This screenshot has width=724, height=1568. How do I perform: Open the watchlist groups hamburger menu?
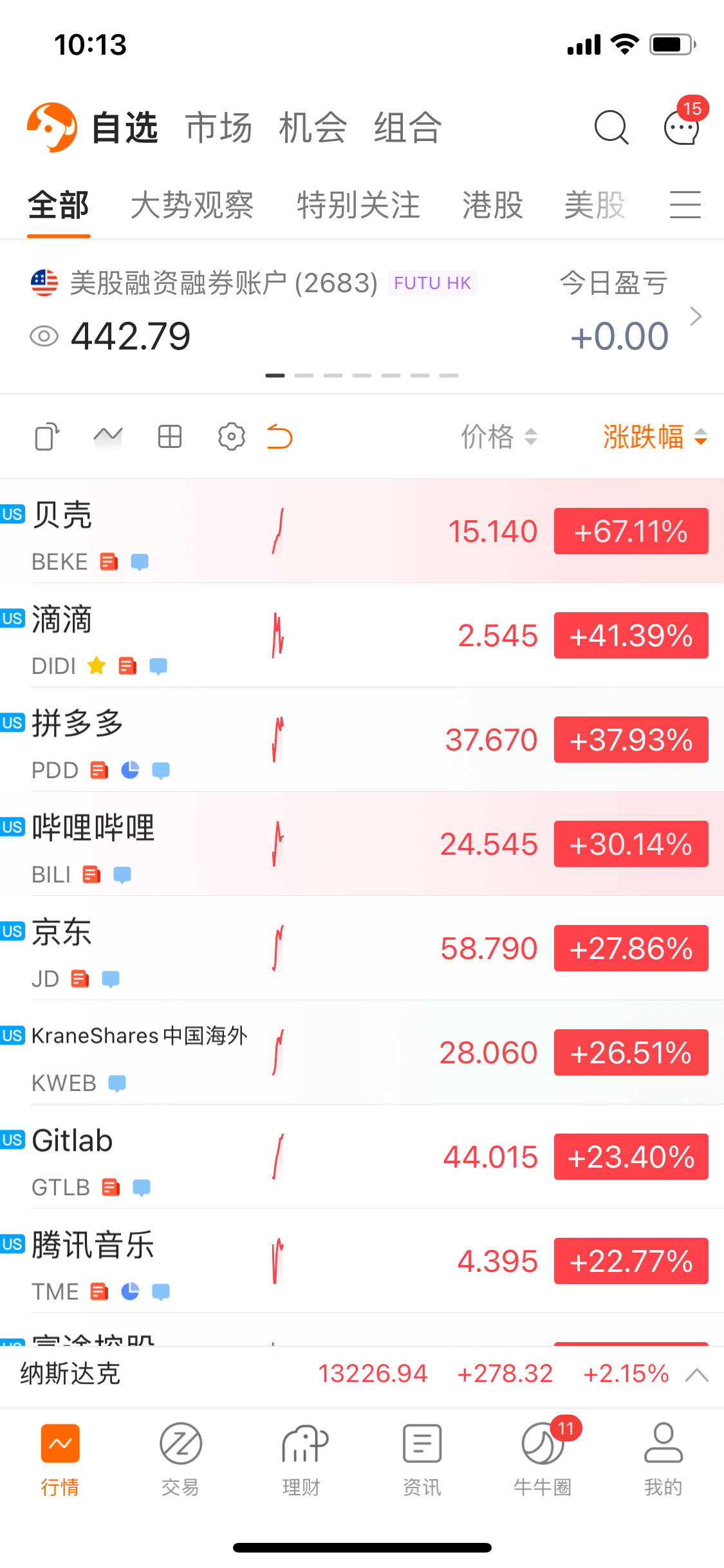coord(685,205)
